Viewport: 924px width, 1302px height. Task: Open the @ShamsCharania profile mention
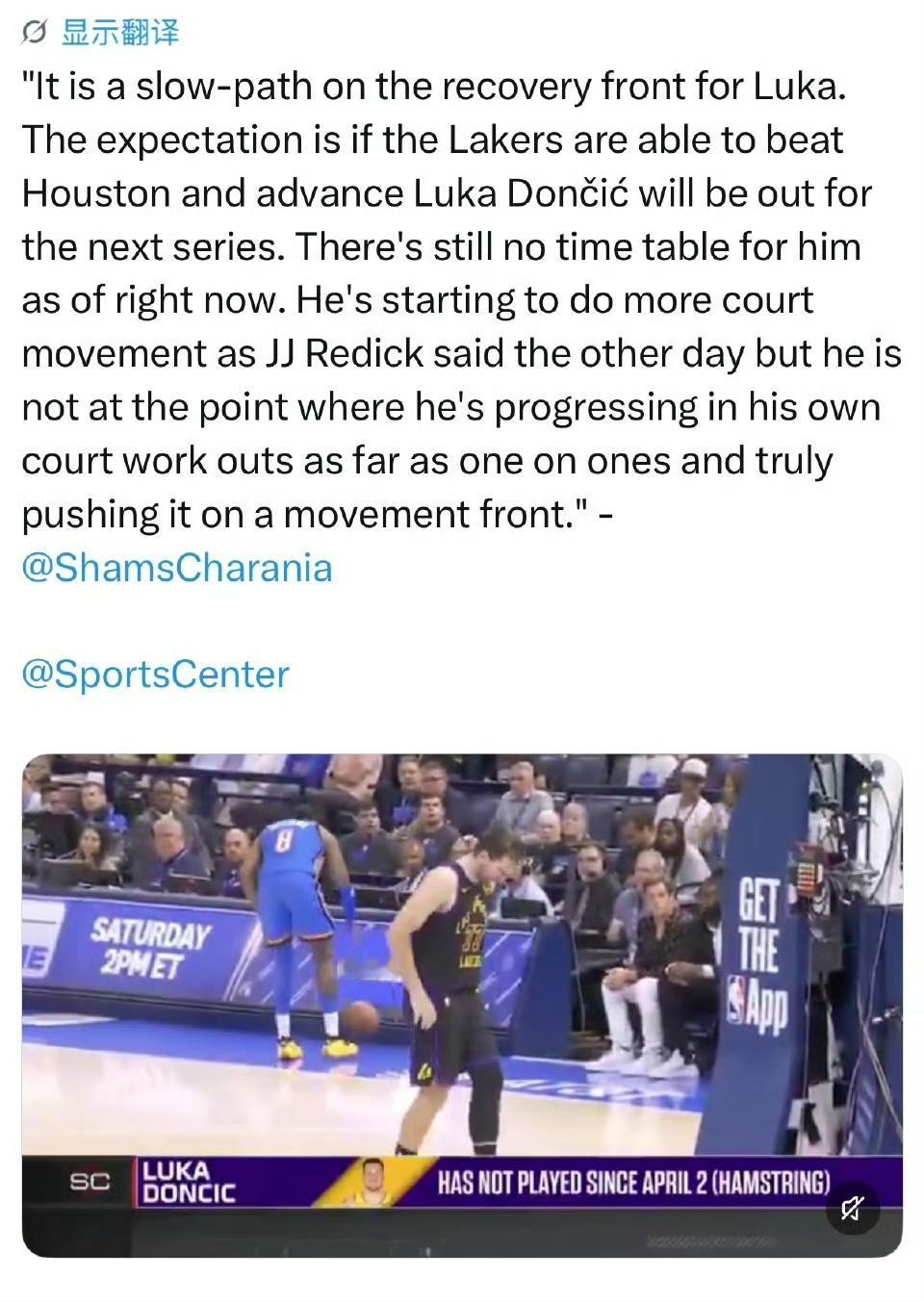(x=177, y=567)
